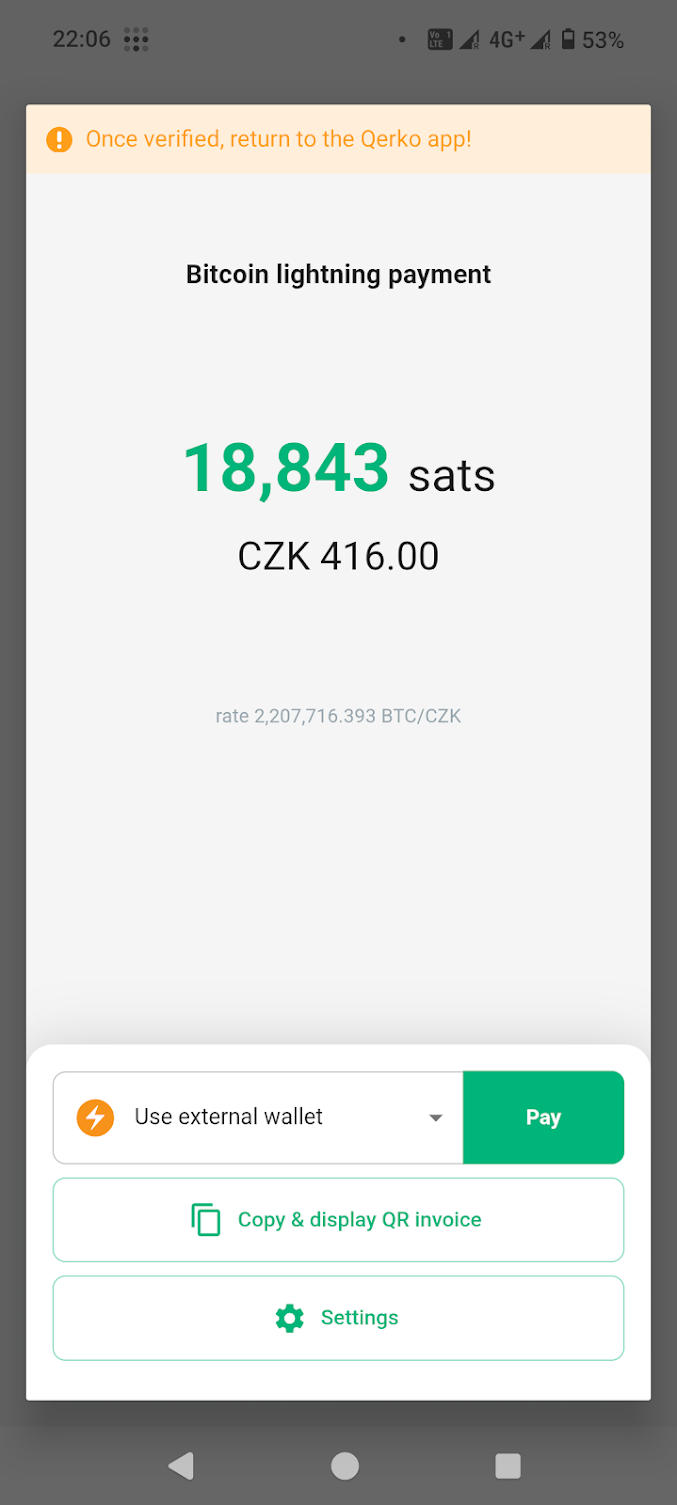Go back with the system back button
Image resolution: width=677 pixels, height=1505 pixels.
click(181, 1466)
